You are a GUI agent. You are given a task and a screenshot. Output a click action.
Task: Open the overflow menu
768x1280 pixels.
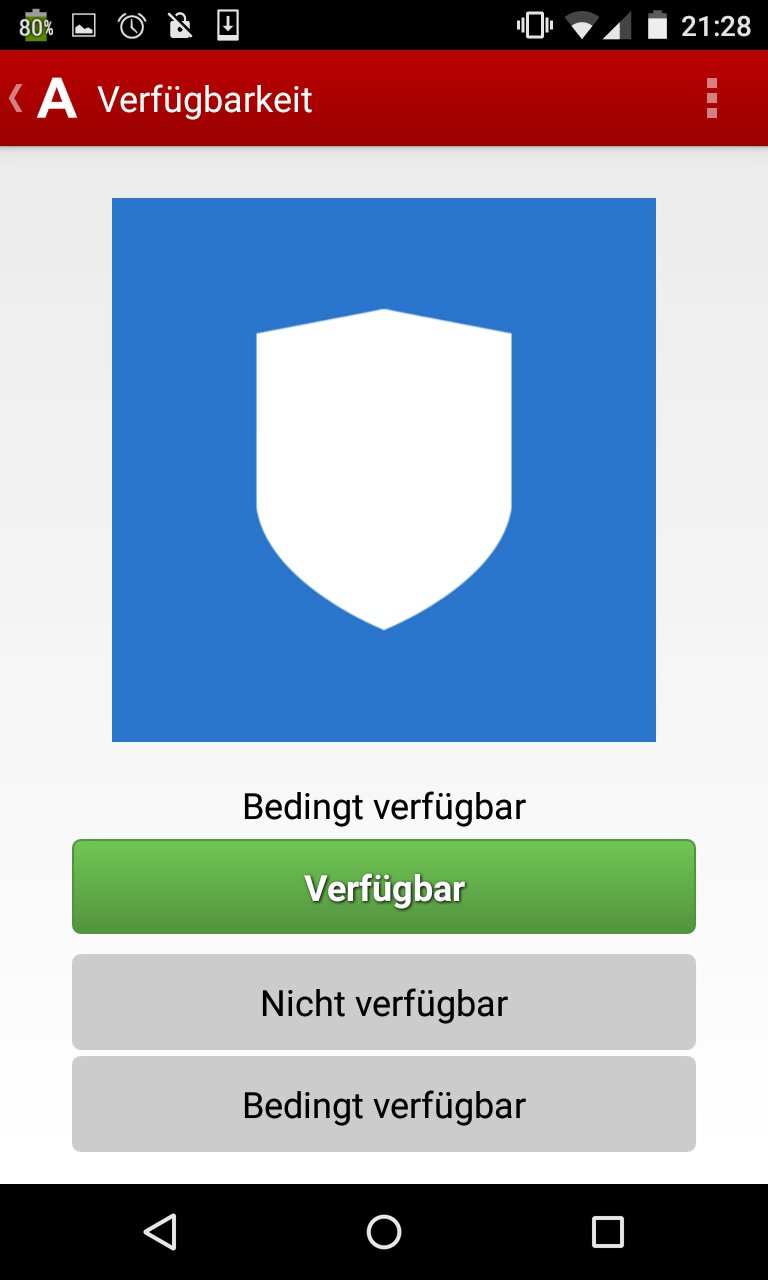[711, 99]
